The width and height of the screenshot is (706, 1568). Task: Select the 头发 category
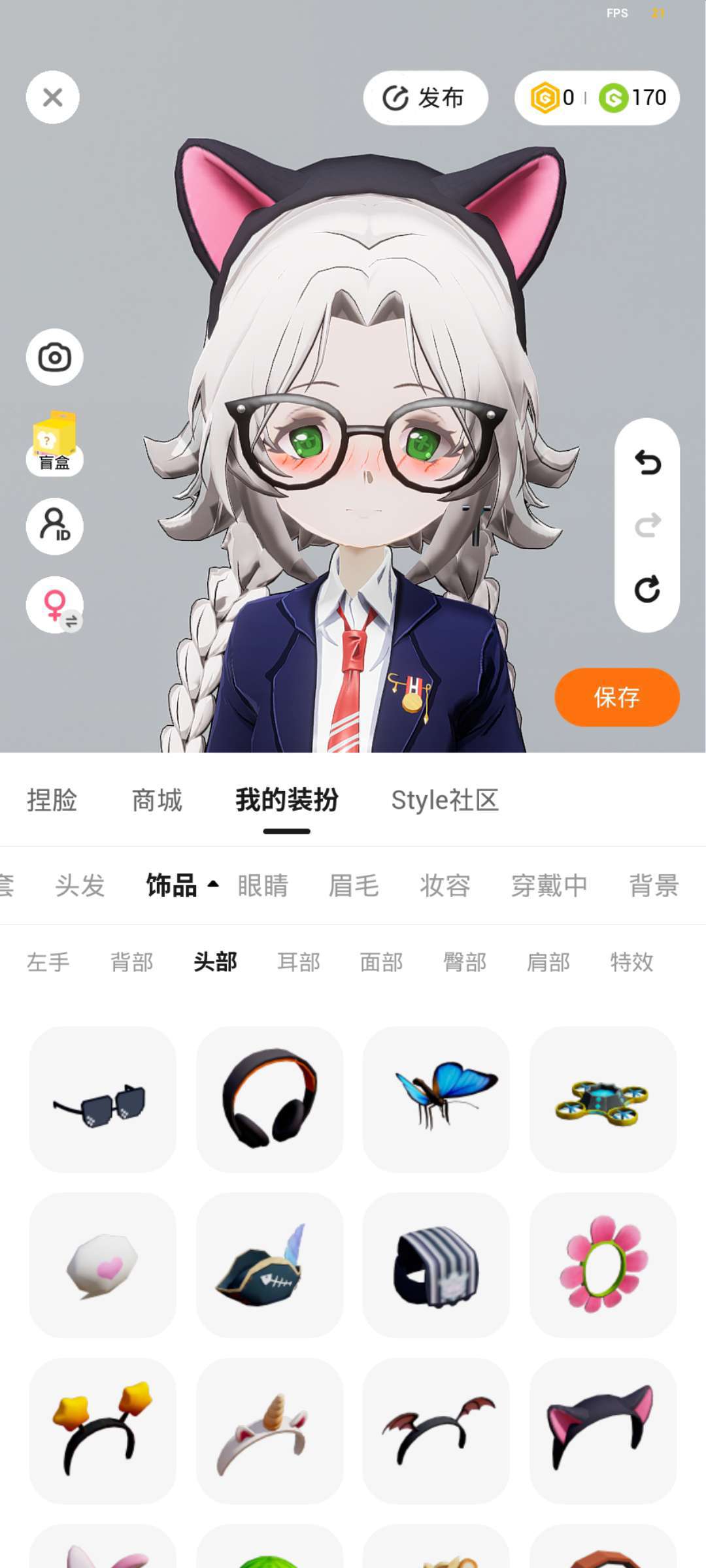point(80,886)
